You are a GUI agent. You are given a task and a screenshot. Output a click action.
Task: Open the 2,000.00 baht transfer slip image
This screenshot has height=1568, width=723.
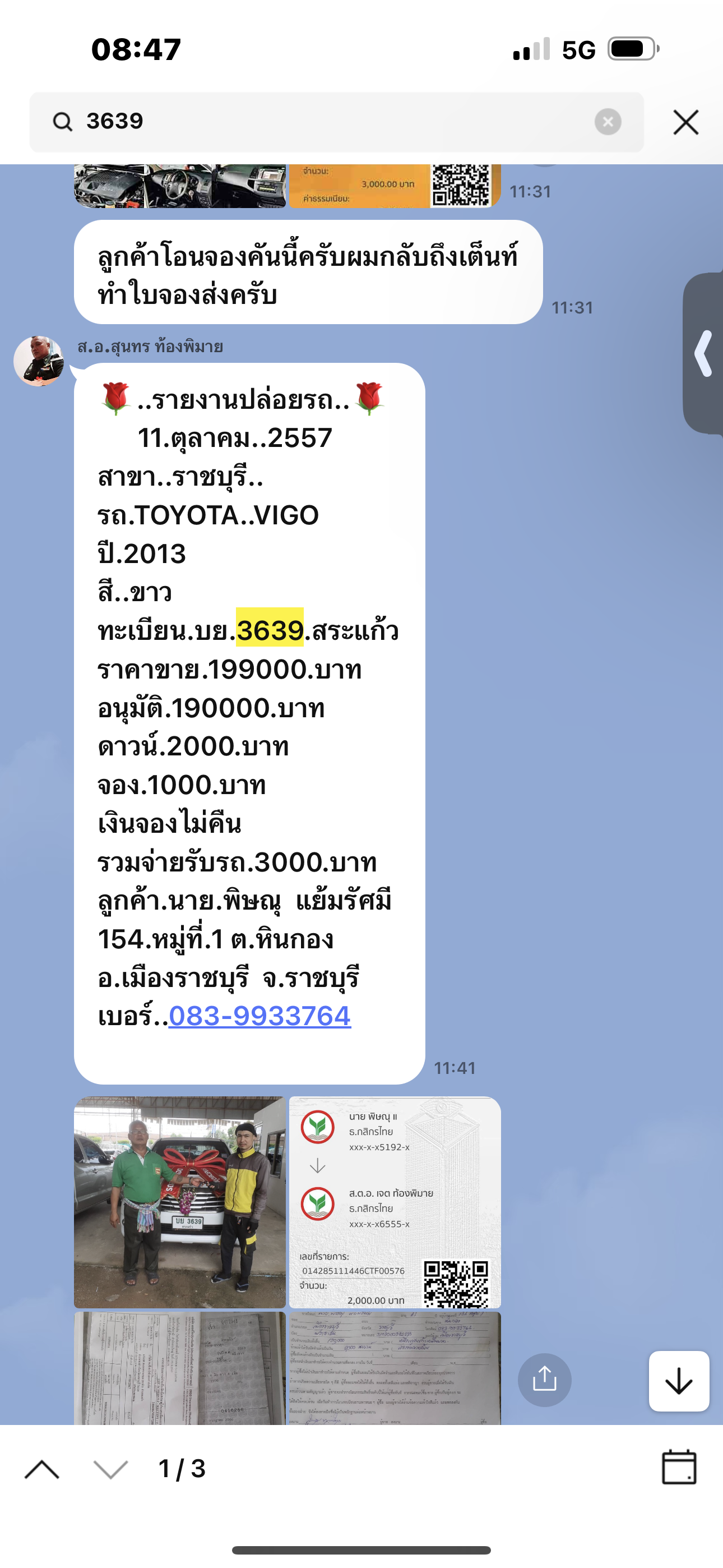coord(395,1202)
